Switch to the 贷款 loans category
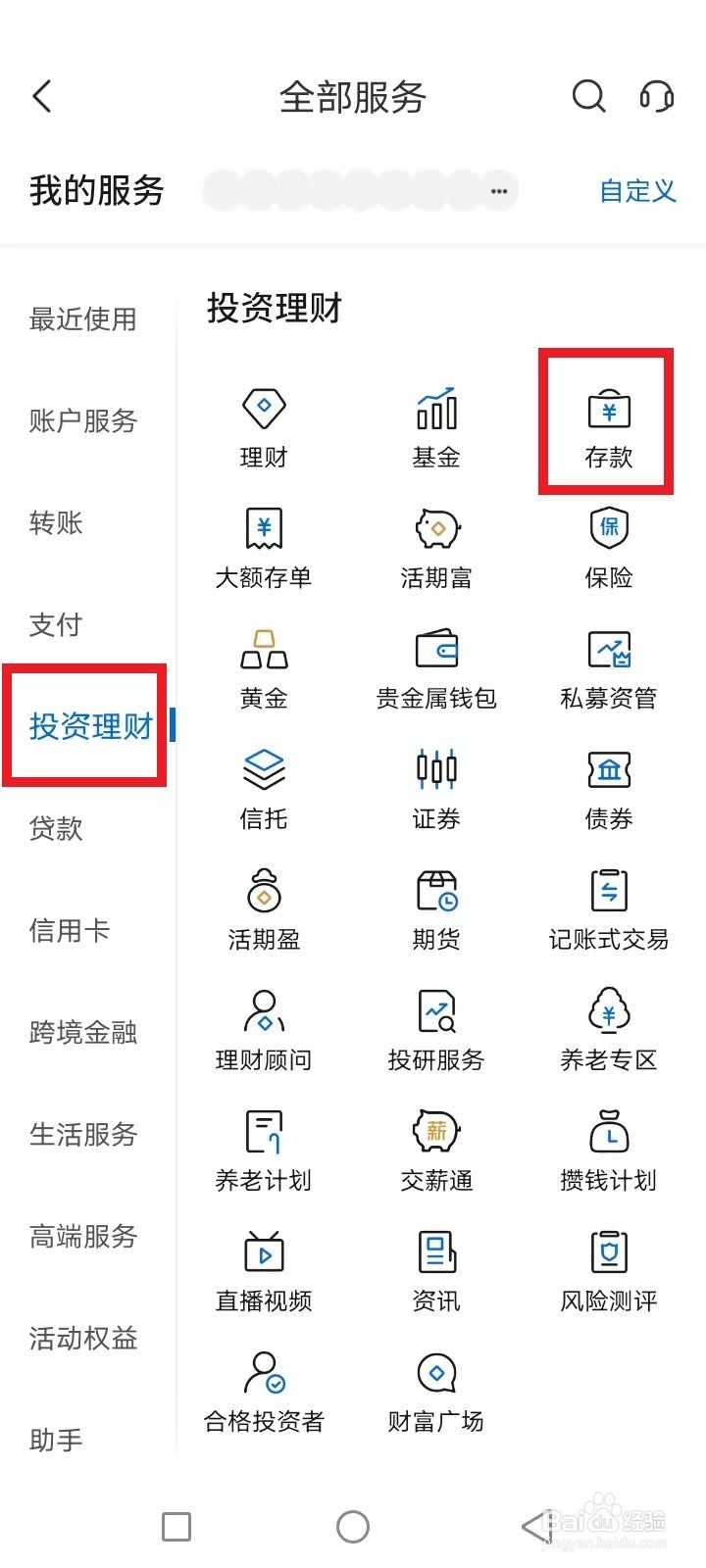The height and width of the screenshot is (1568, 706). pyautogui.click(x=54, y=828)
